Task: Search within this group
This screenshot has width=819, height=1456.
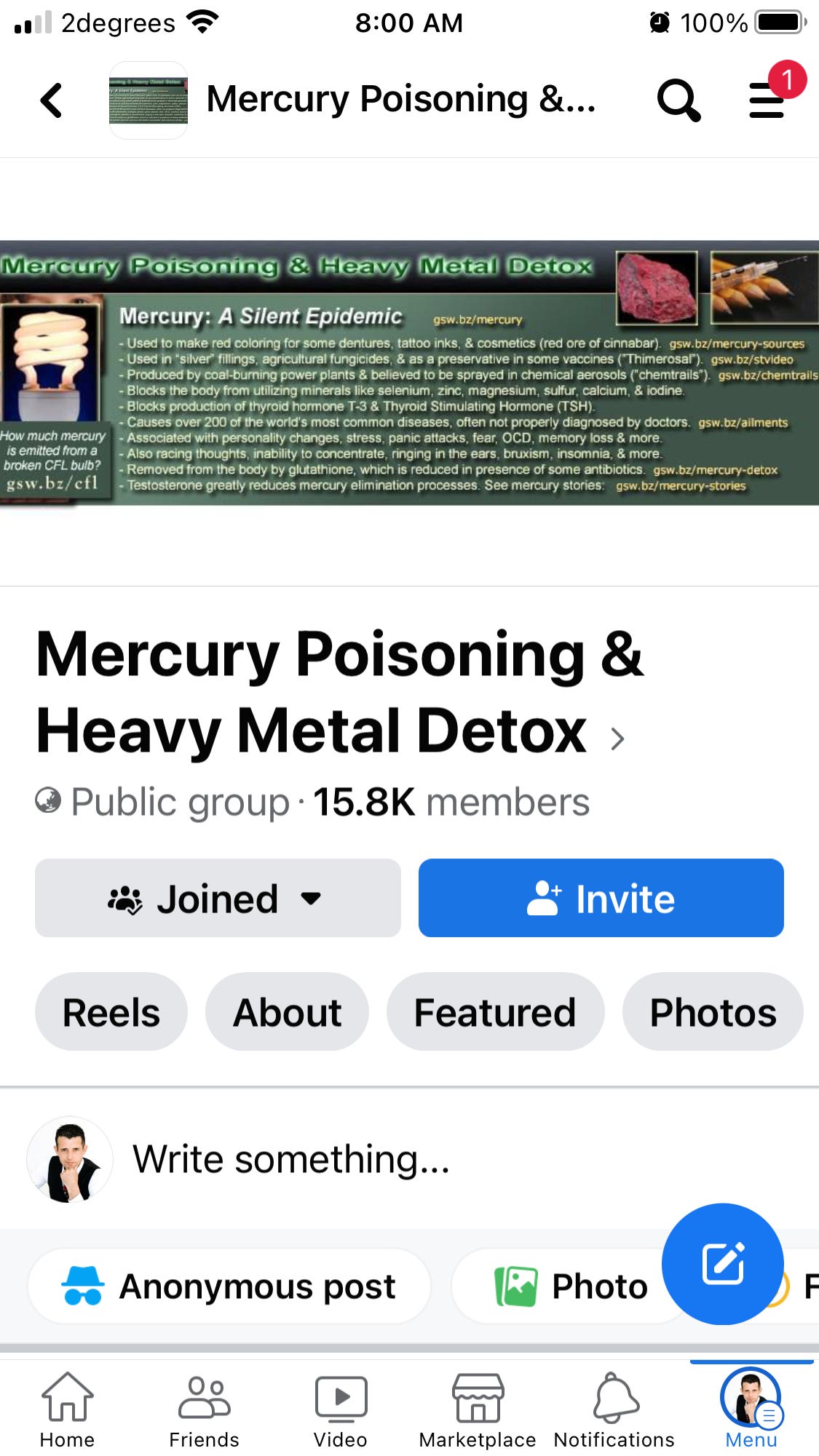Action: coord(678,100)
